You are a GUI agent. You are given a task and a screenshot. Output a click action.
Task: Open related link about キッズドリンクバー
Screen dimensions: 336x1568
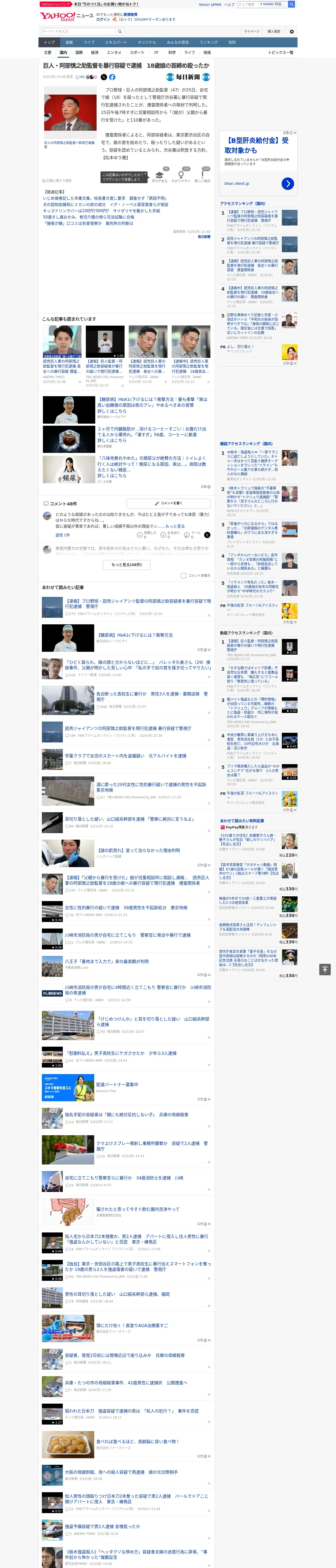click(x=101, y=211)
